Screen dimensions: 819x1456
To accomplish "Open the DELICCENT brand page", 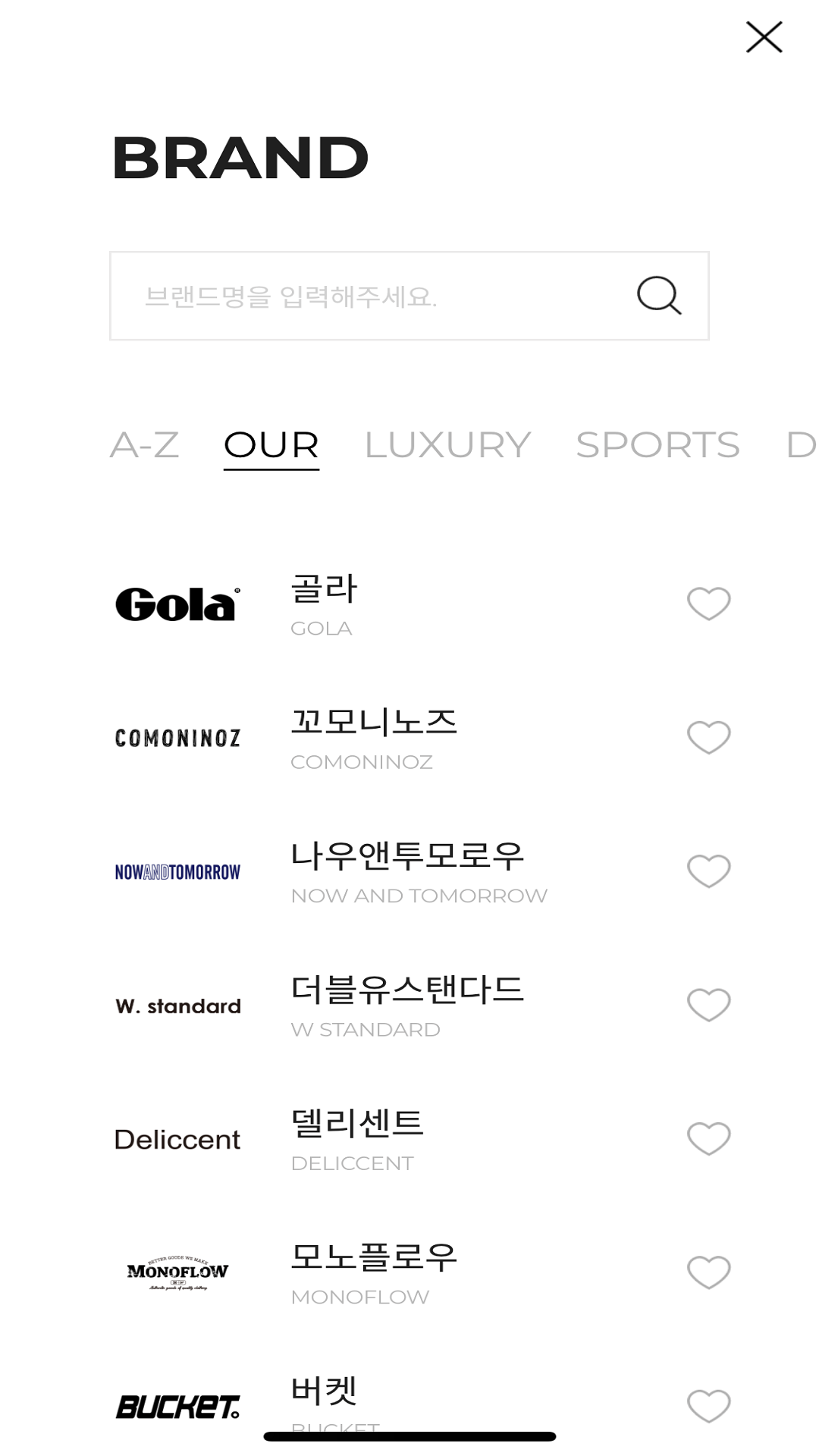I will (x=356, y=1139).
